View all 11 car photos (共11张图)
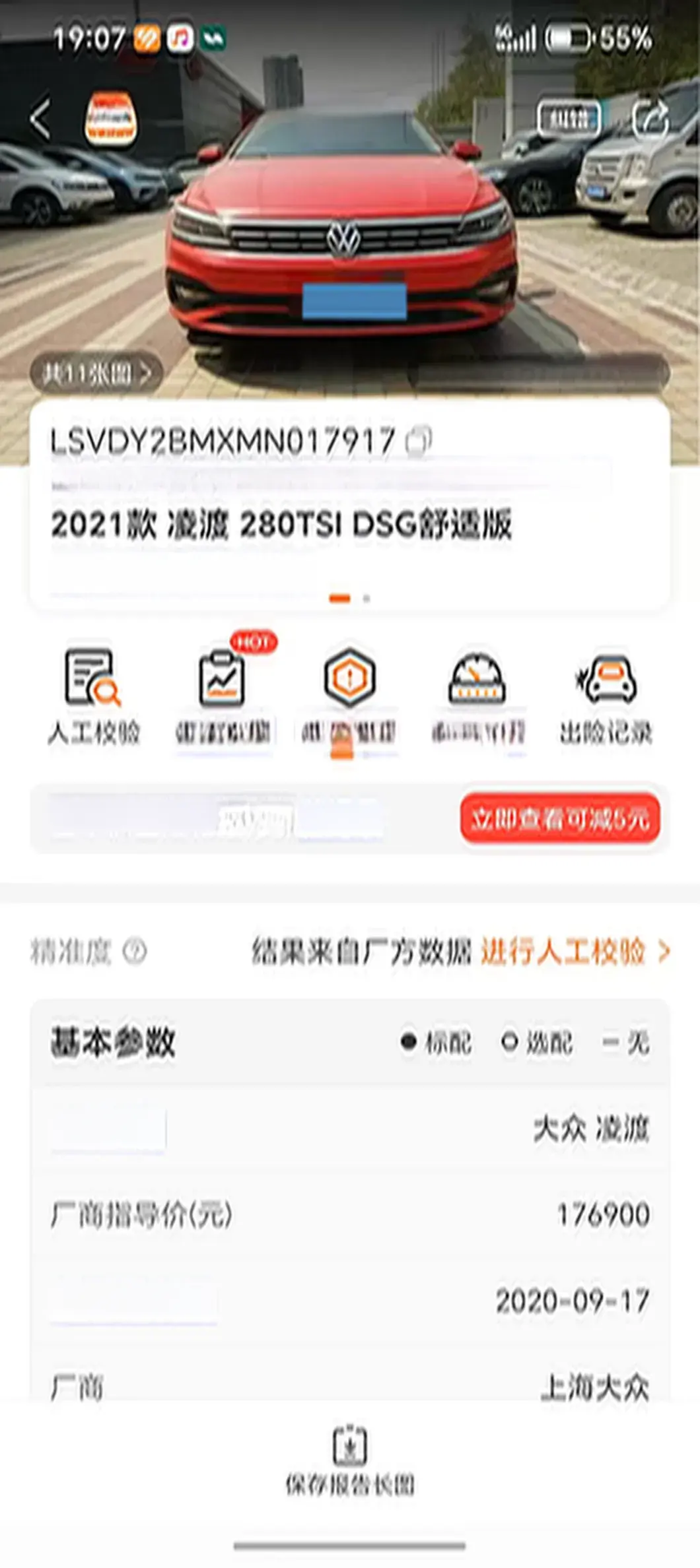Viewport: 700px width, 1568px height. (96, 374)
